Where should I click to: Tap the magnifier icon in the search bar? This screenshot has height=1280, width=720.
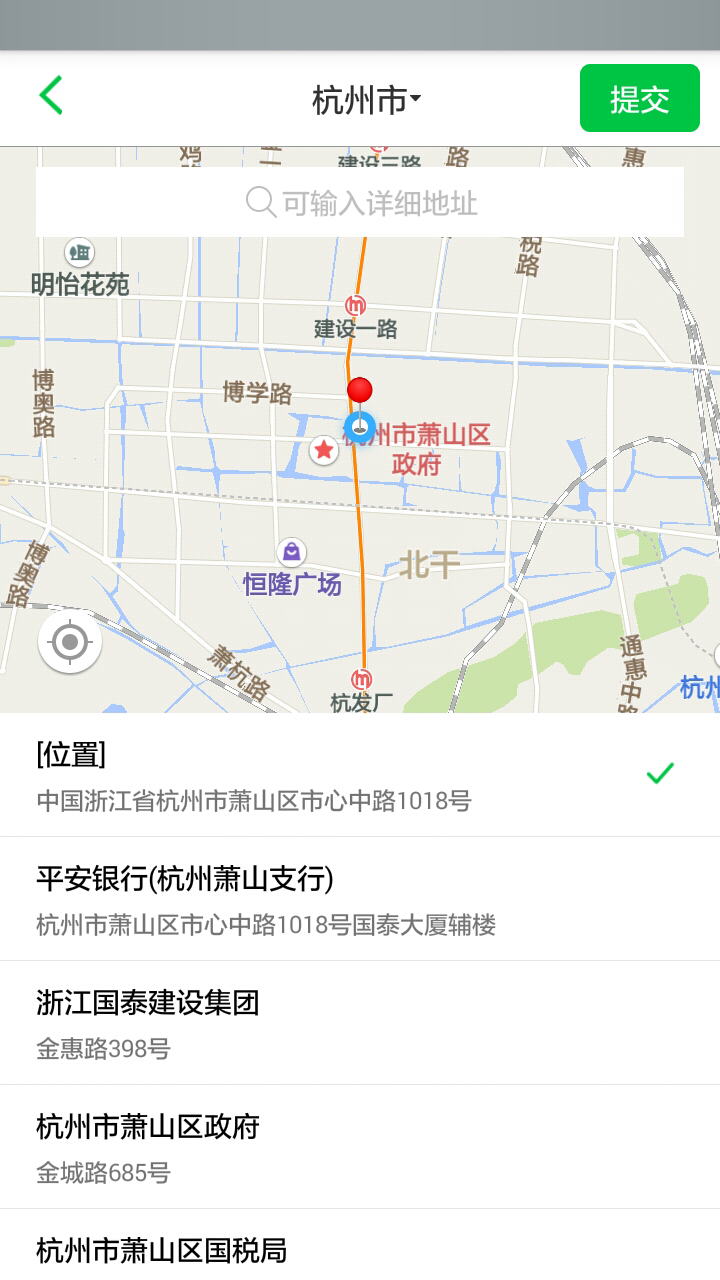click(258, 202)
